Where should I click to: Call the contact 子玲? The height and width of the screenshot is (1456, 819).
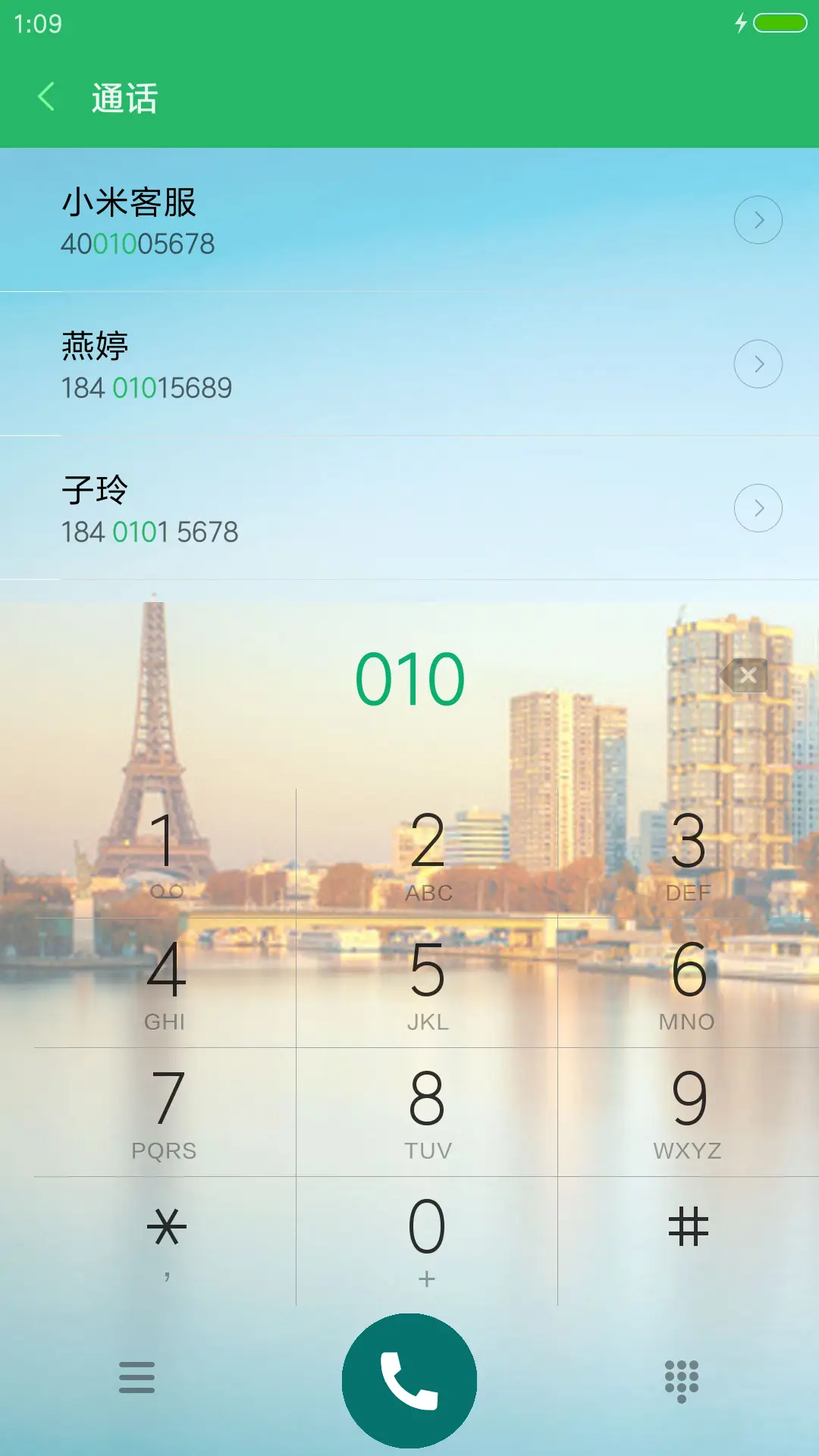click(x=303, y=508)
